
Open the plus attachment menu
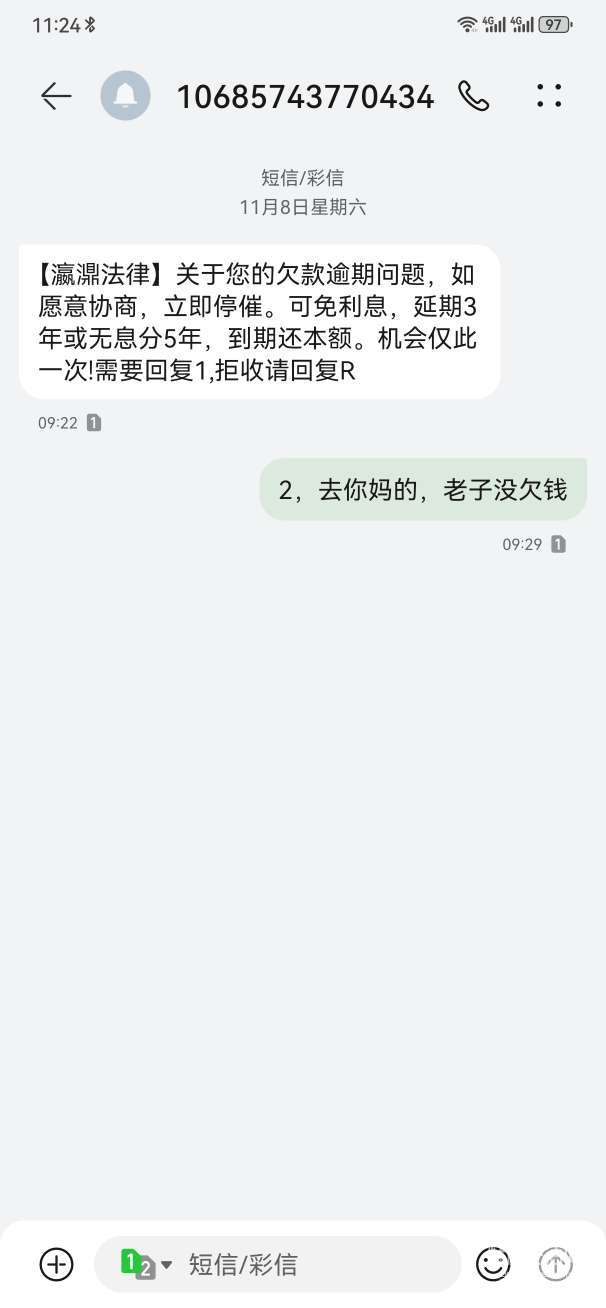(57, 1264)
